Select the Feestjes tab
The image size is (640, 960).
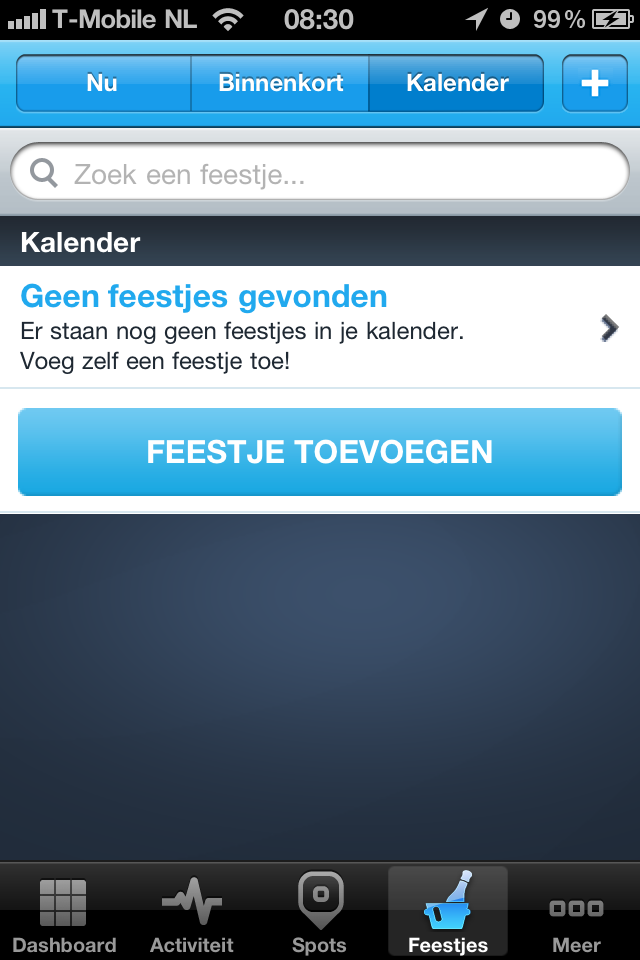(448, 912)
